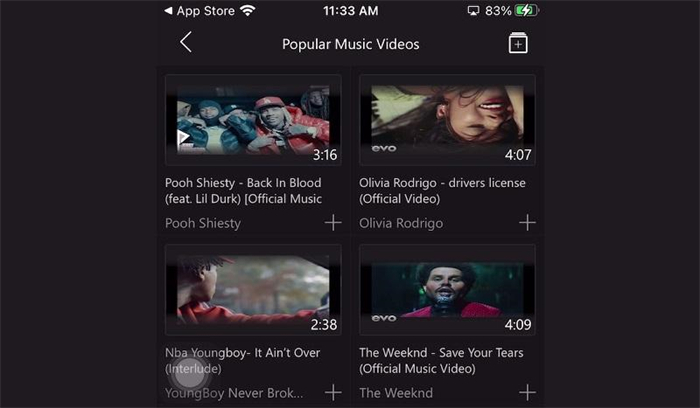The image size is (700, 408).
Task: Return to App Store via status bar
Action: pos(200,10)
